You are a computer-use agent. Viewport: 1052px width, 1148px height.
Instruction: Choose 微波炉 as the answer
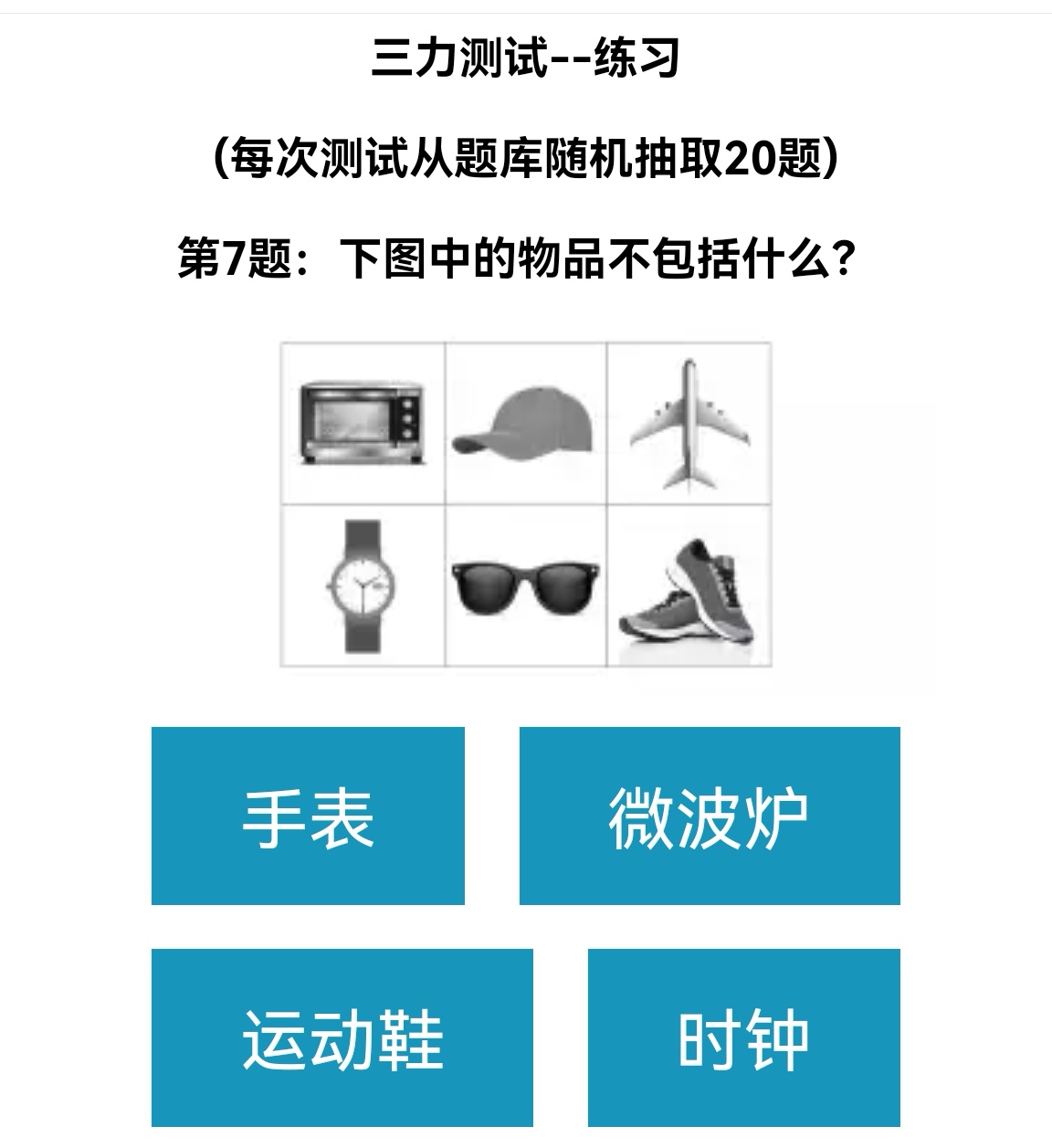click(710, 816)
